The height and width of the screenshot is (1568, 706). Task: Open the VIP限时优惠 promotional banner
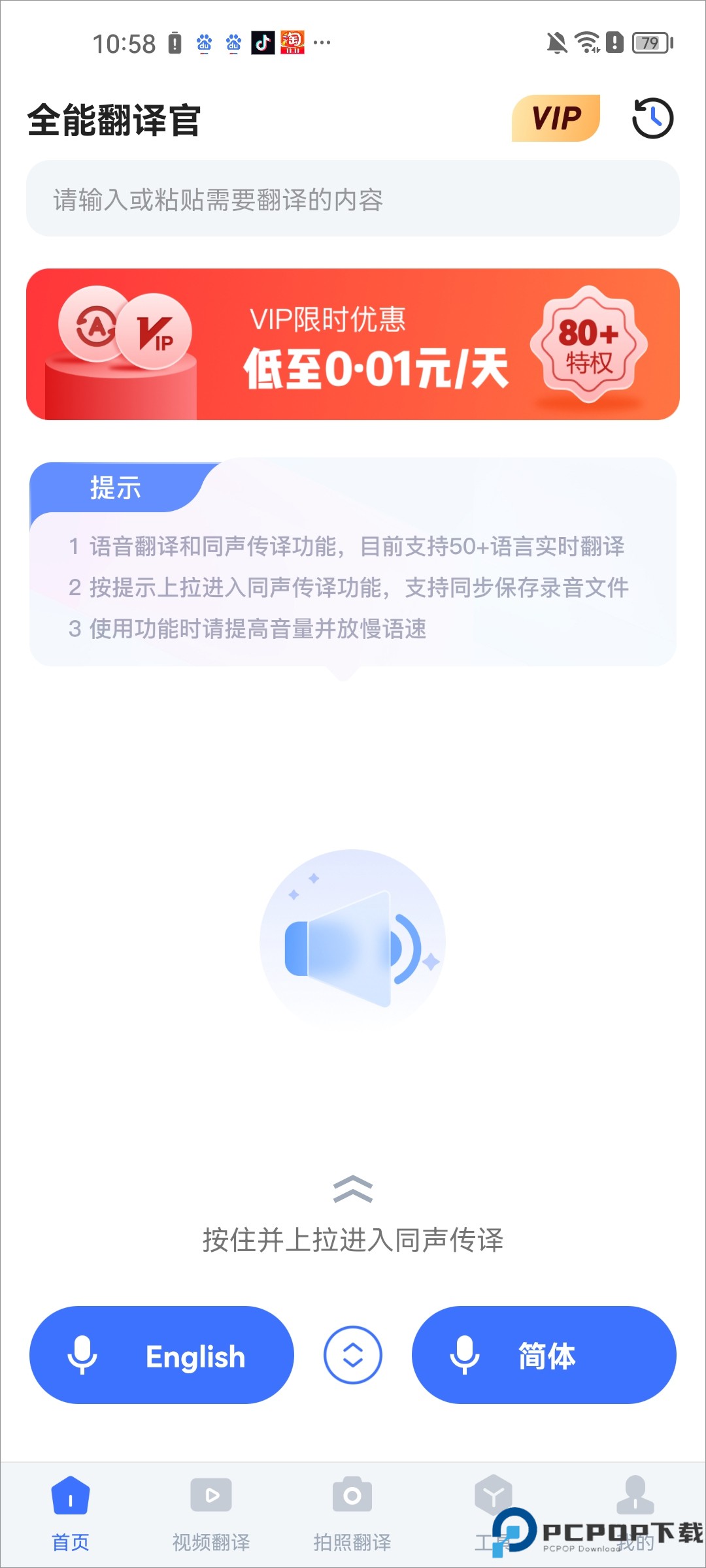(353, 343)
